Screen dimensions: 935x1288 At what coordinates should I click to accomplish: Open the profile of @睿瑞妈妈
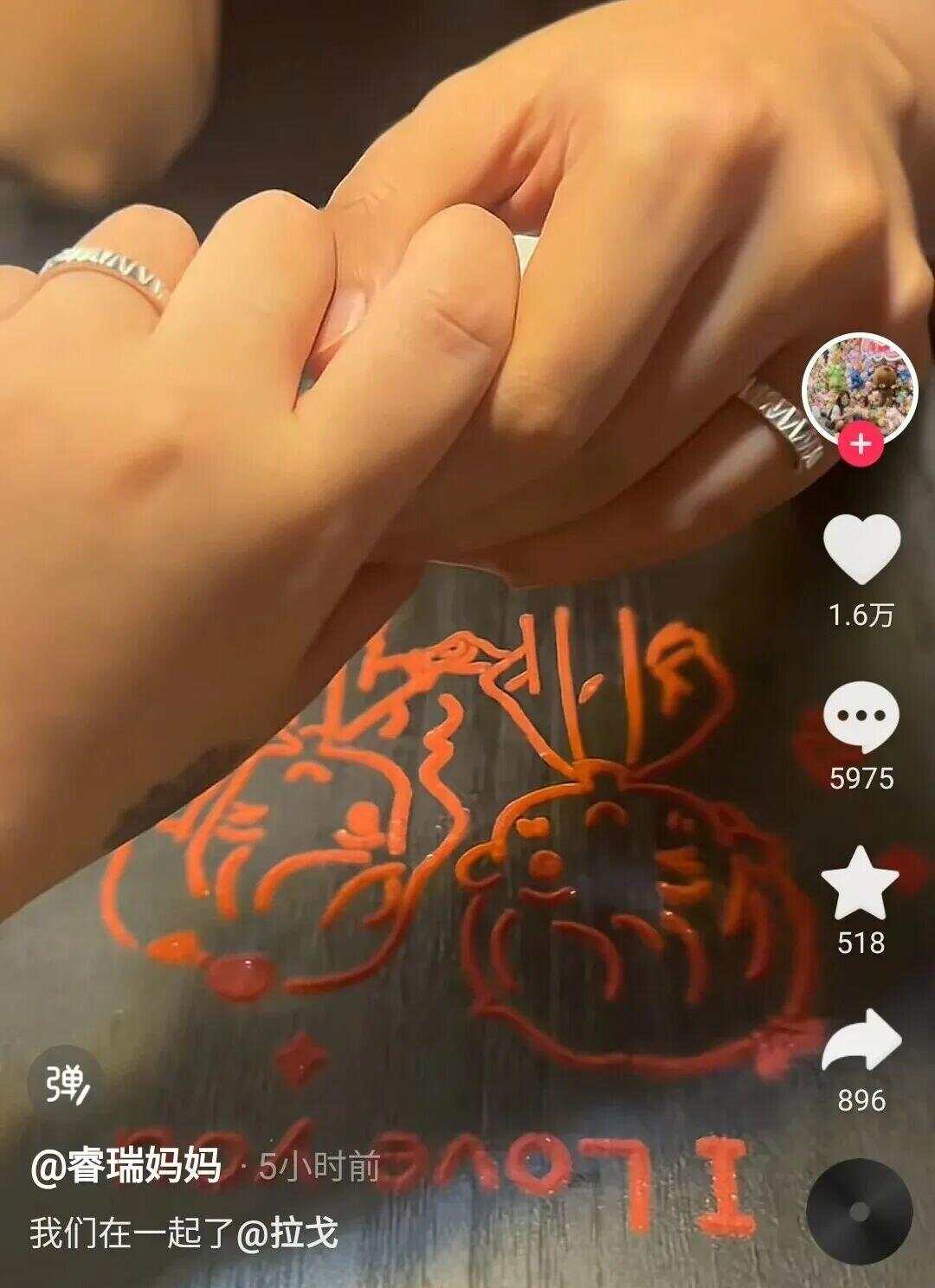pyautogui.click(x=126, y=1168)
